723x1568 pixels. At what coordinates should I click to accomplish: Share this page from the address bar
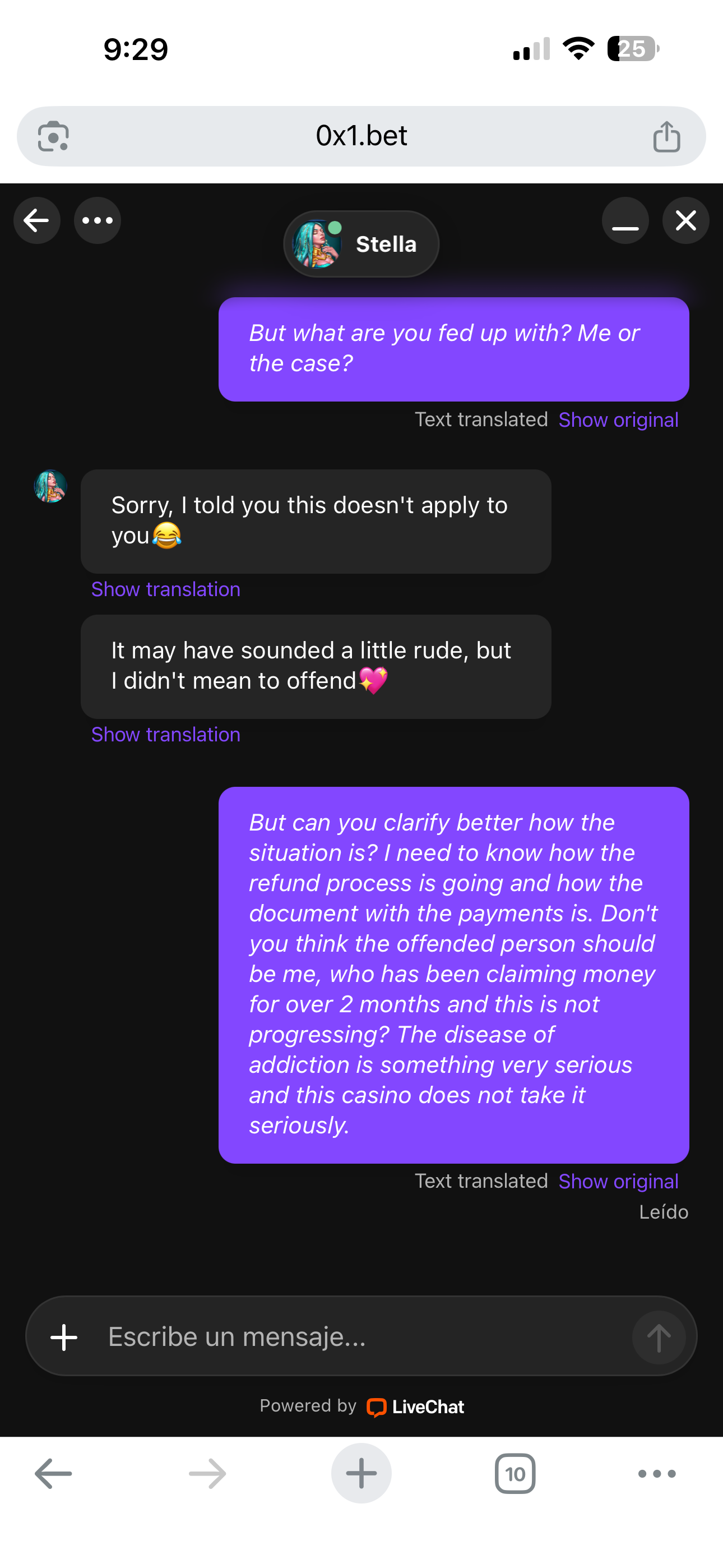pos(666,136)
